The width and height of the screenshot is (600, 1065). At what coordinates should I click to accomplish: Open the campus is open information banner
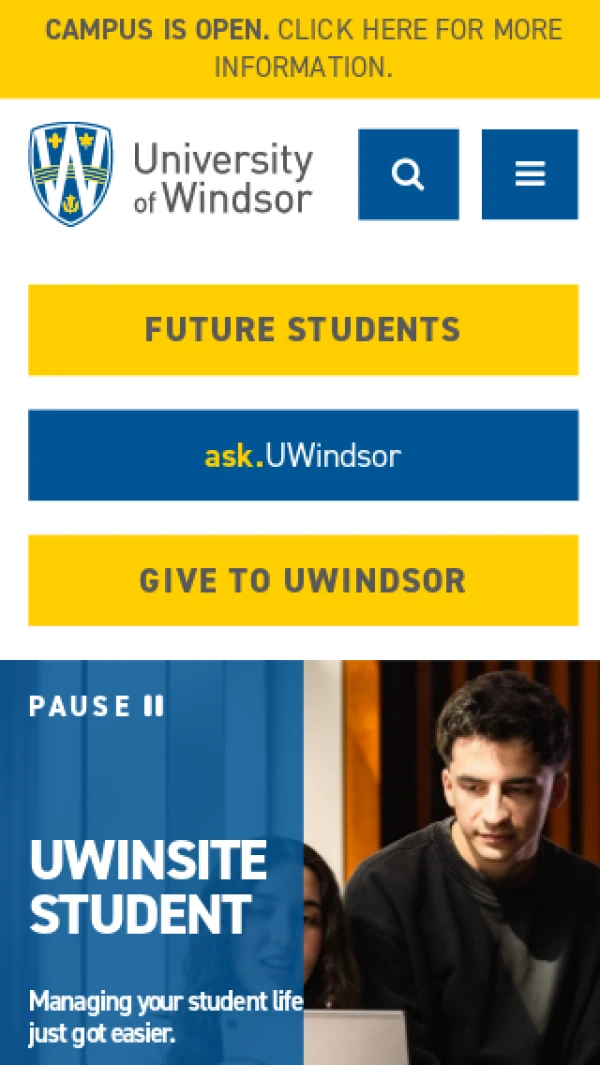tap(303, 47)
